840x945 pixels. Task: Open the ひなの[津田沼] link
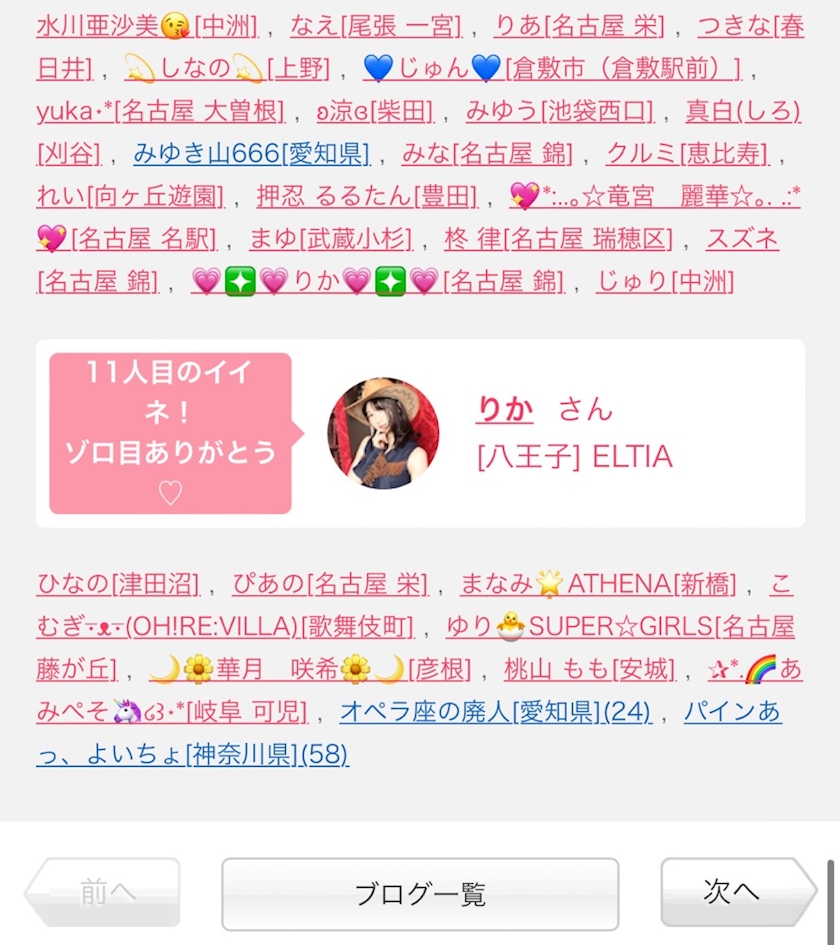tap(118, 584)
